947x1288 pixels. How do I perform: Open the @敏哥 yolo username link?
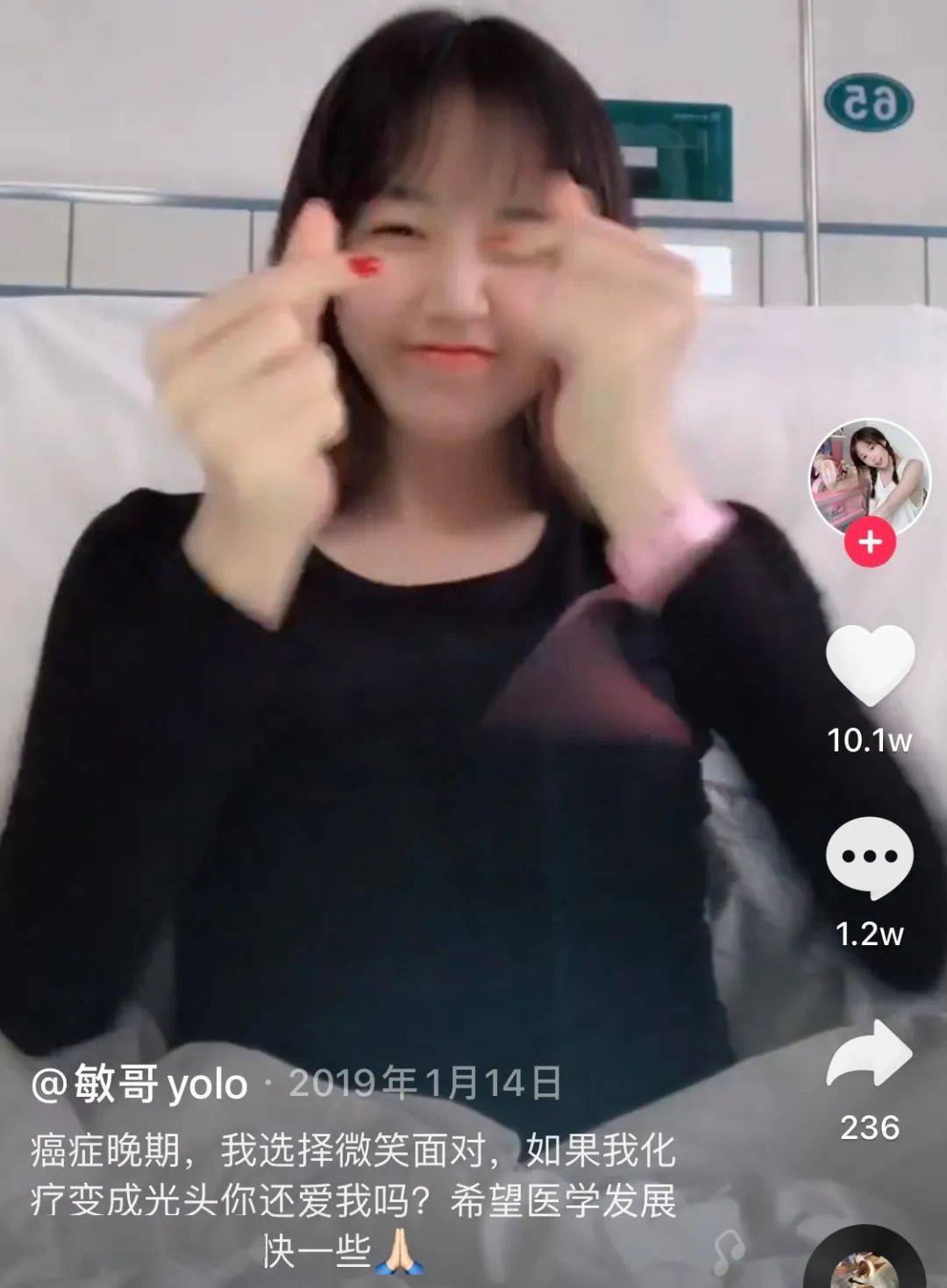click(x=140, y=1085)
